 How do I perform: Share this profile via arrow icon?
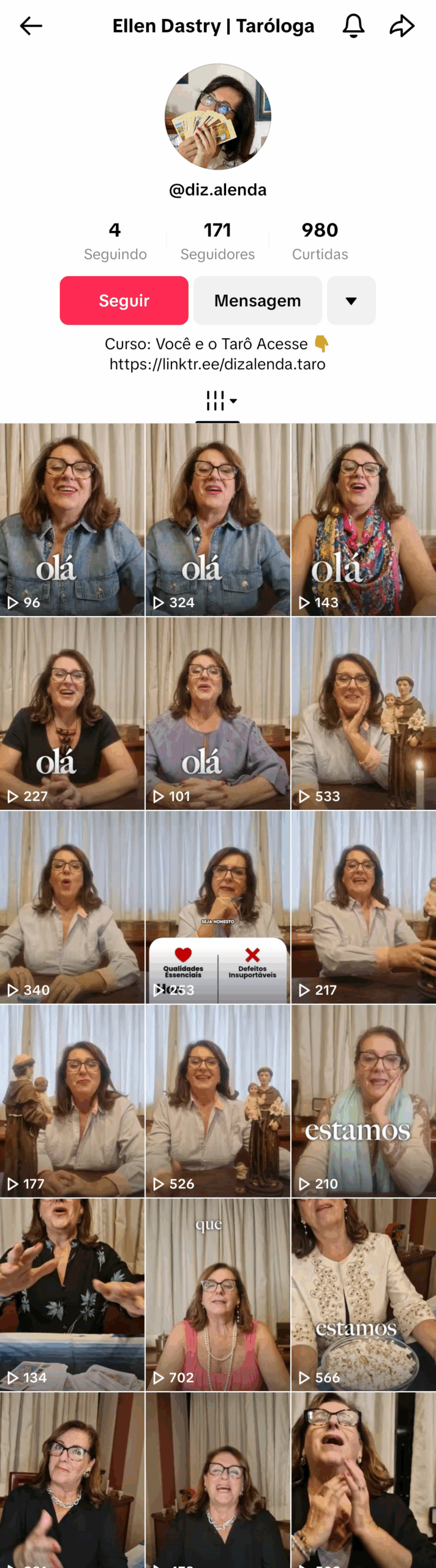[402, 26]
